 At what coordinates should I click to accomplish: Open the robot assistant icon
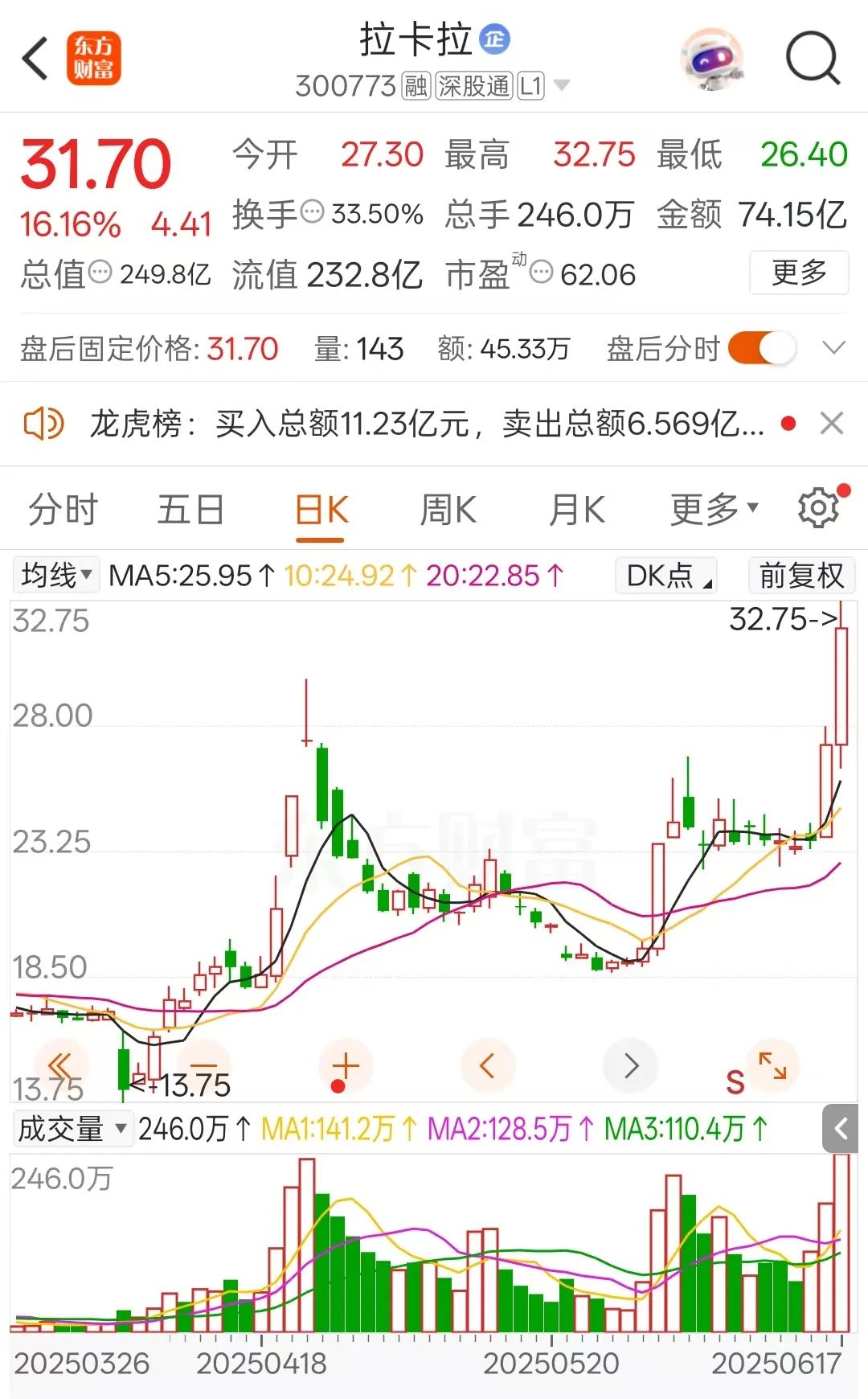click(711, 59)
